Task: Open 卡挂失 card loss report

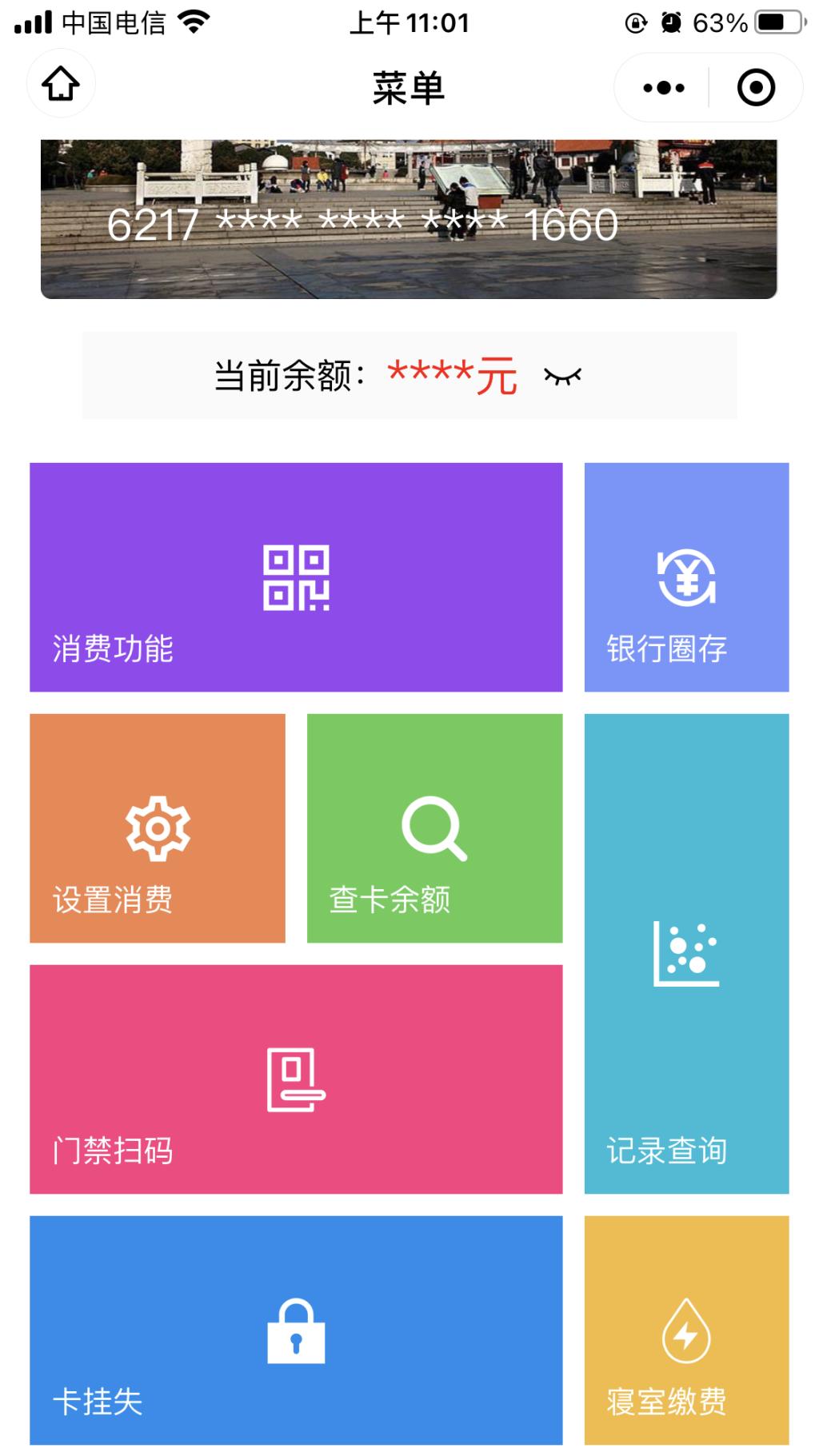Action: pos(296,1330)
